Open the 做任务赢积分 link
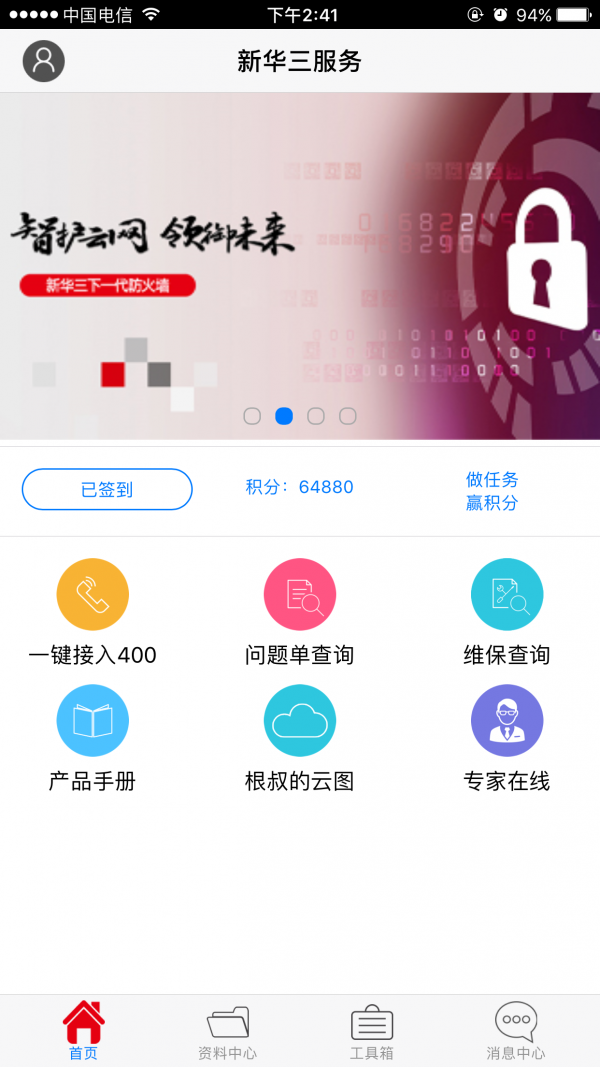The width and height of the screenshot is (600, 1067). tap(492, 491)
